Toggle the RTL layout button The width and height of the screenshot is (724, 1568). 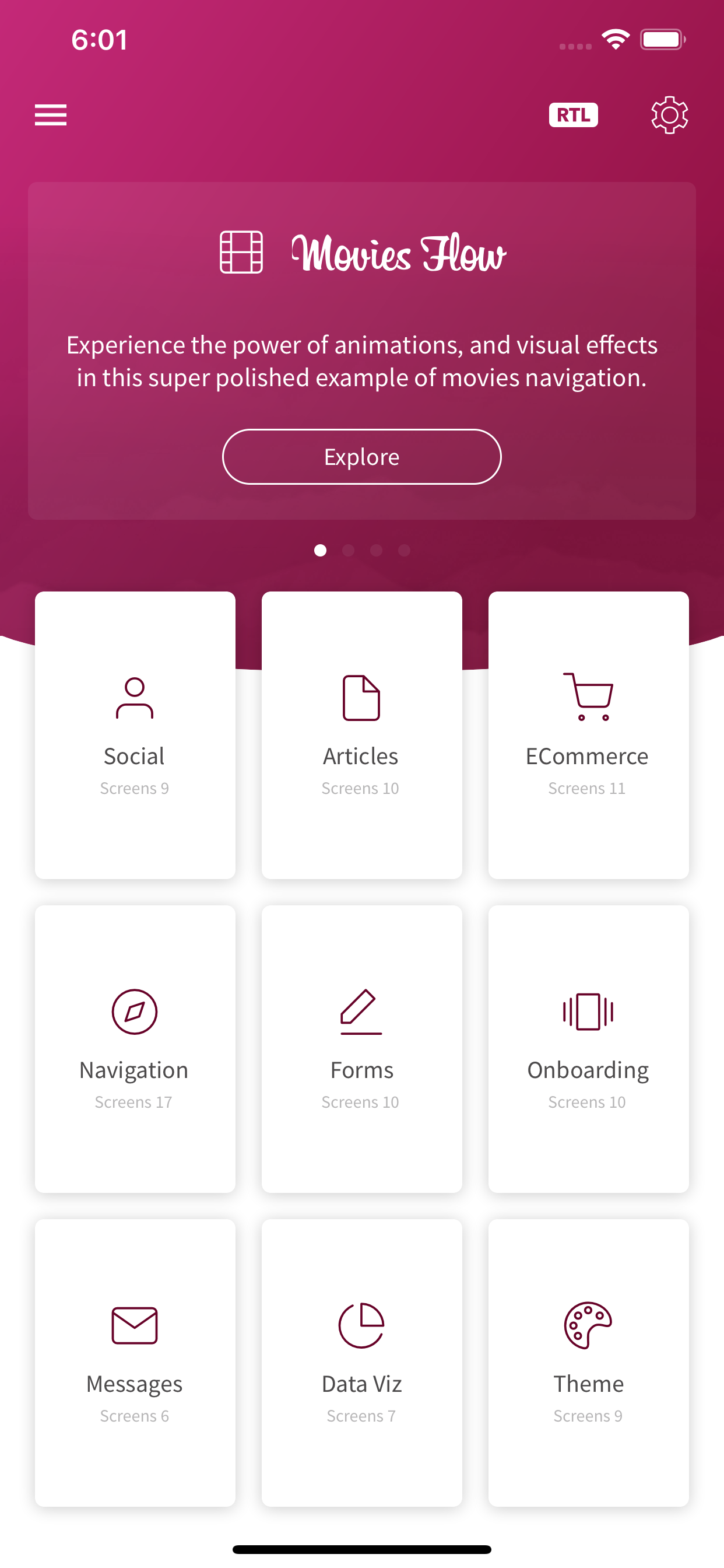click(573, 114)
